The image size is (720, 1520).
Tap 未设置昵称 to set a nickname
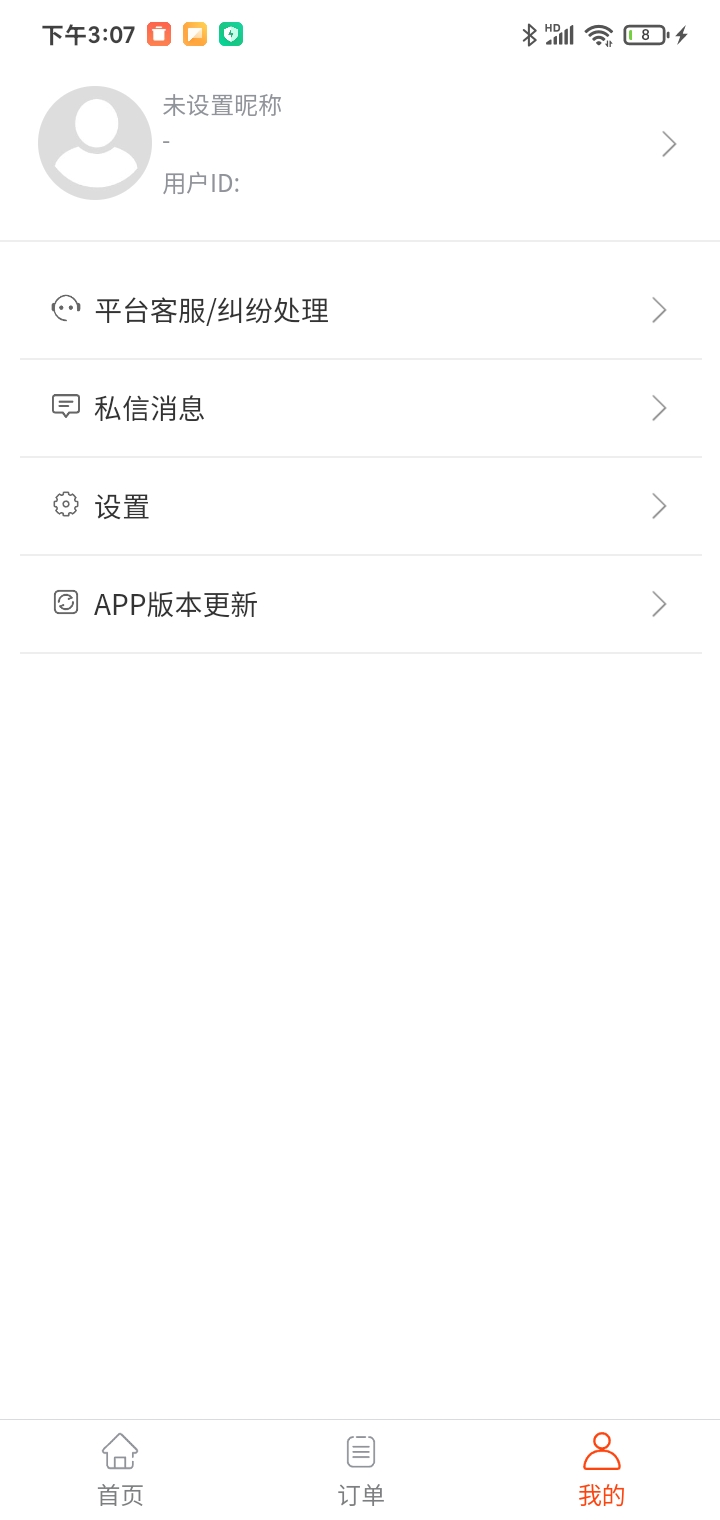[221, 104]
